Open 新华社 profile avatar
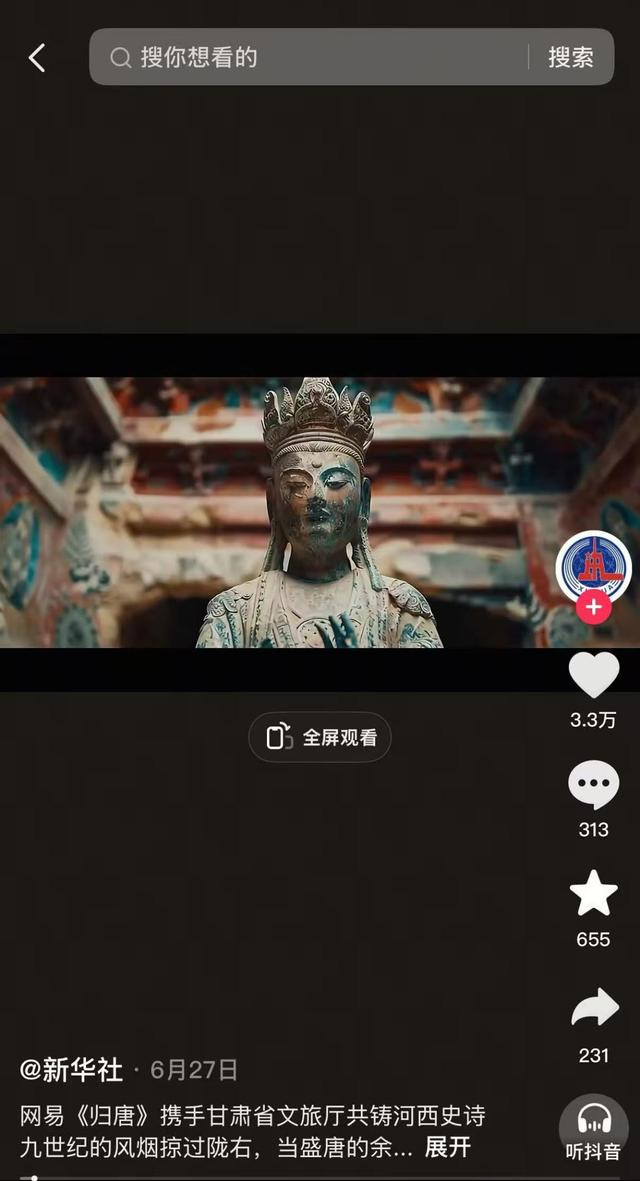The image size is (640, 1181). click(x=593, y=567)
